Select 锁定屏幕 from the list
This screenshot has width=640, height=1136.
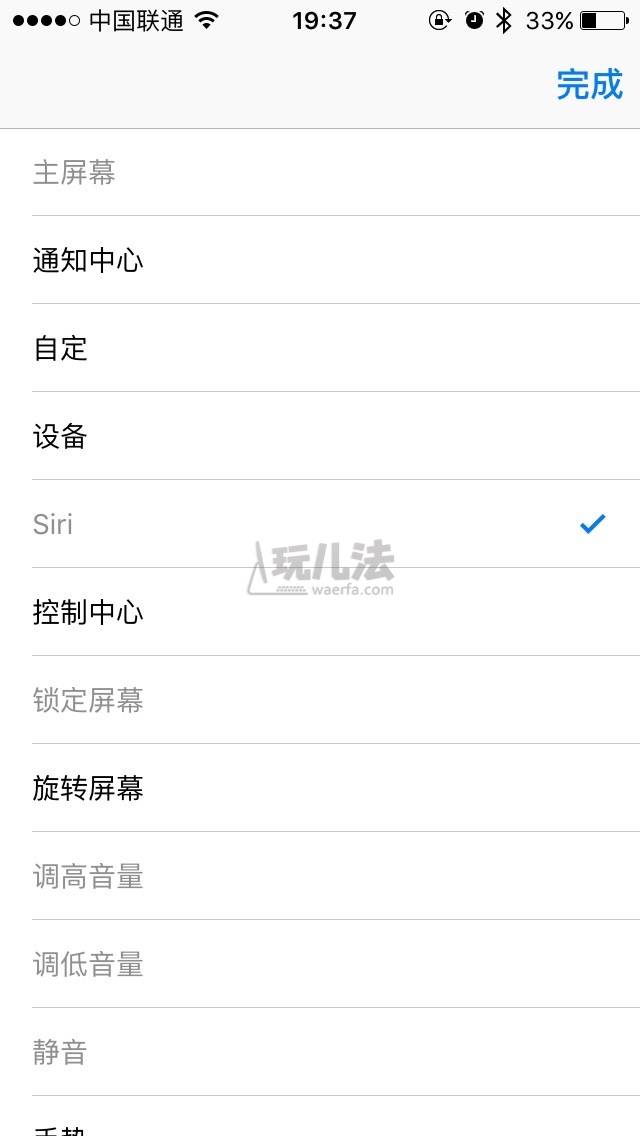pos(320,699)
